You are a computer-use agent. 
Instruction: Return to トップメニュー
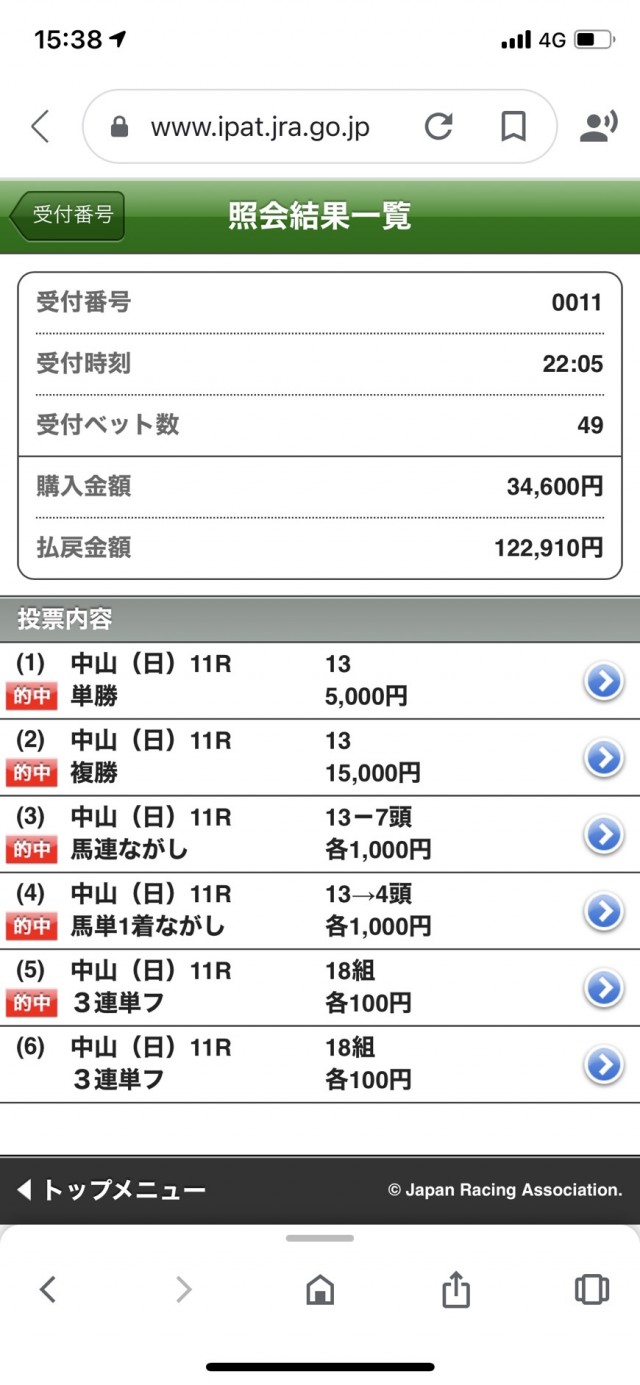[x=112, y=1190]
